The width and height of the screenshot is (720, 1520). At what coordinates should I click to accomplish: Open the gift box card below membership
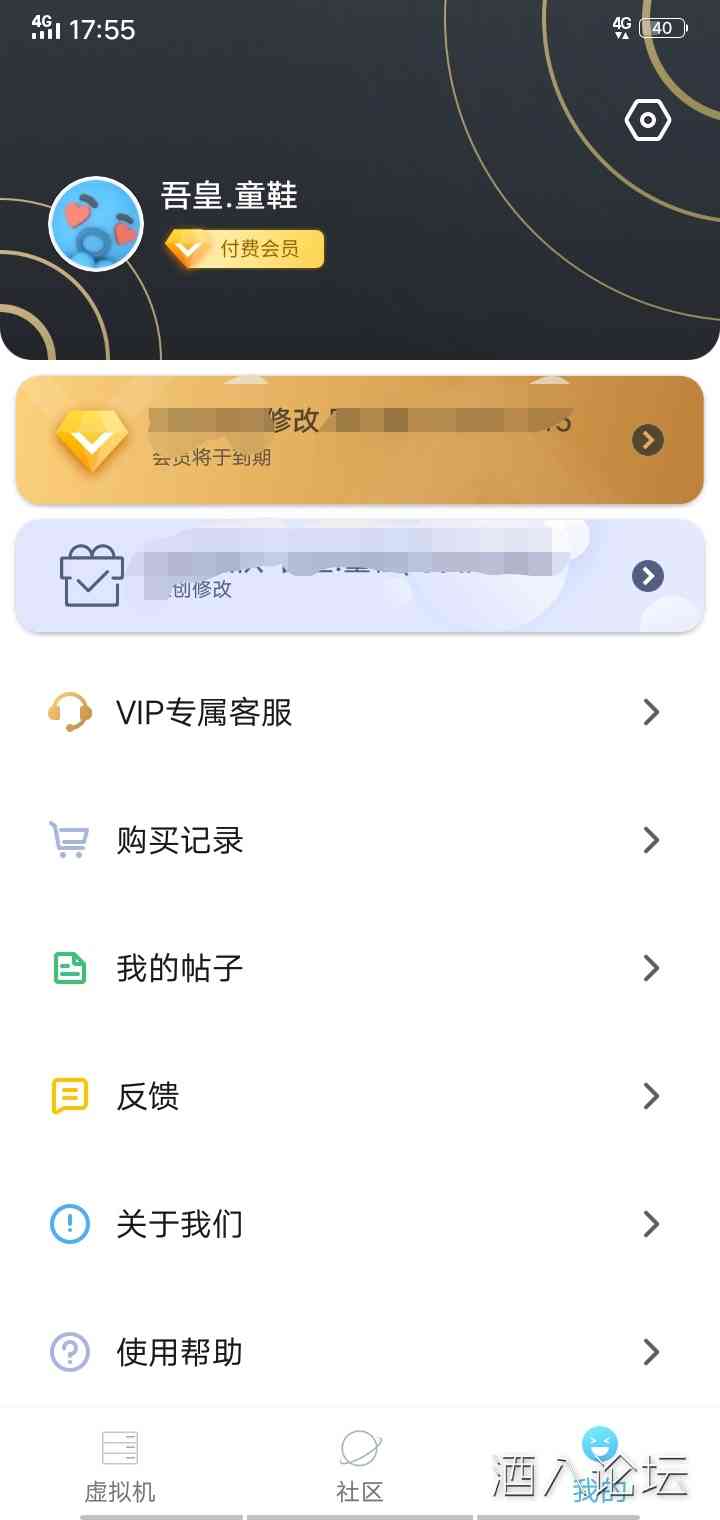(x=360, y=576)
